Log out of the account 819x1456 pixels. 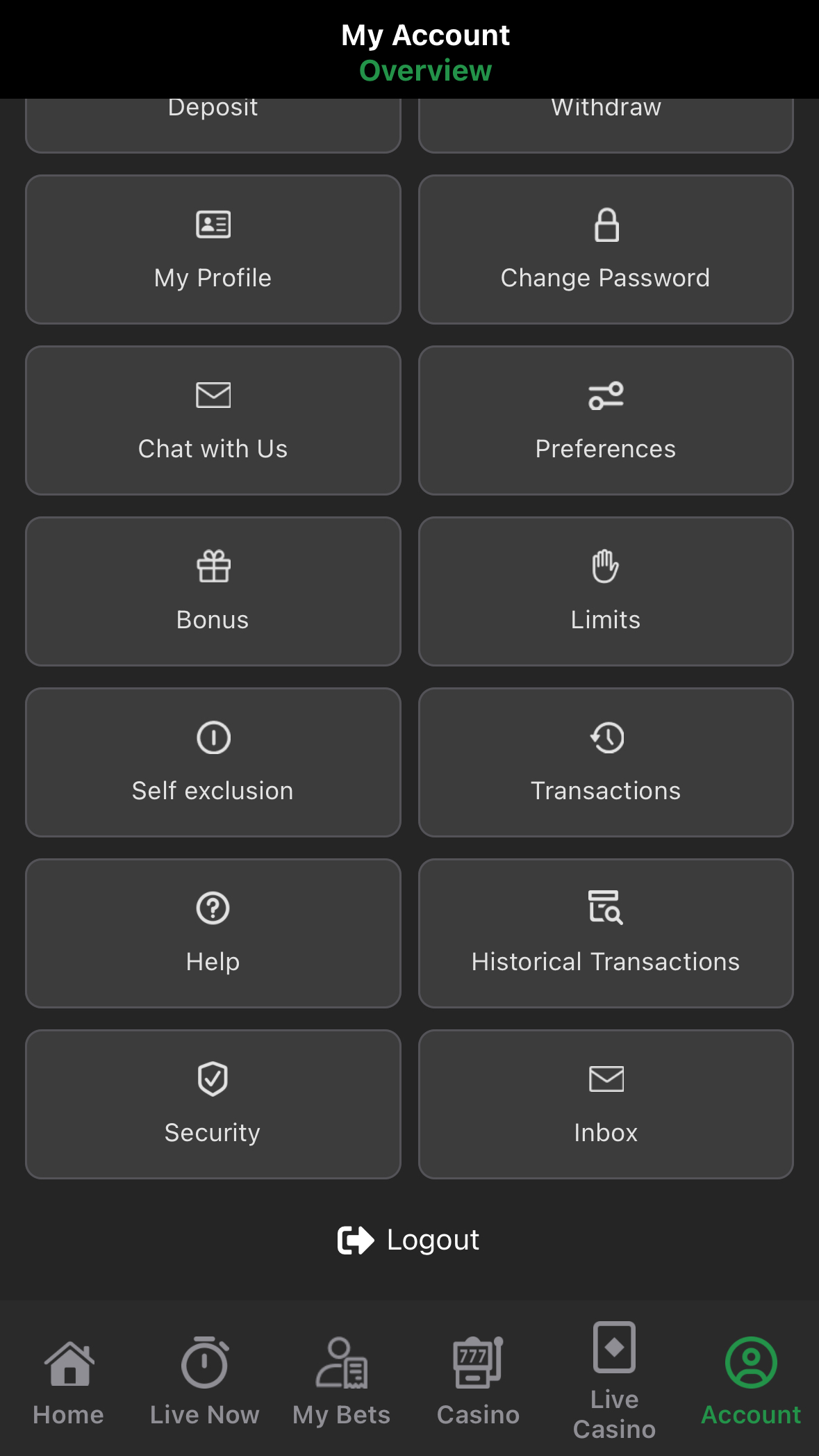pyautogui.click(x=409, y=1240)
